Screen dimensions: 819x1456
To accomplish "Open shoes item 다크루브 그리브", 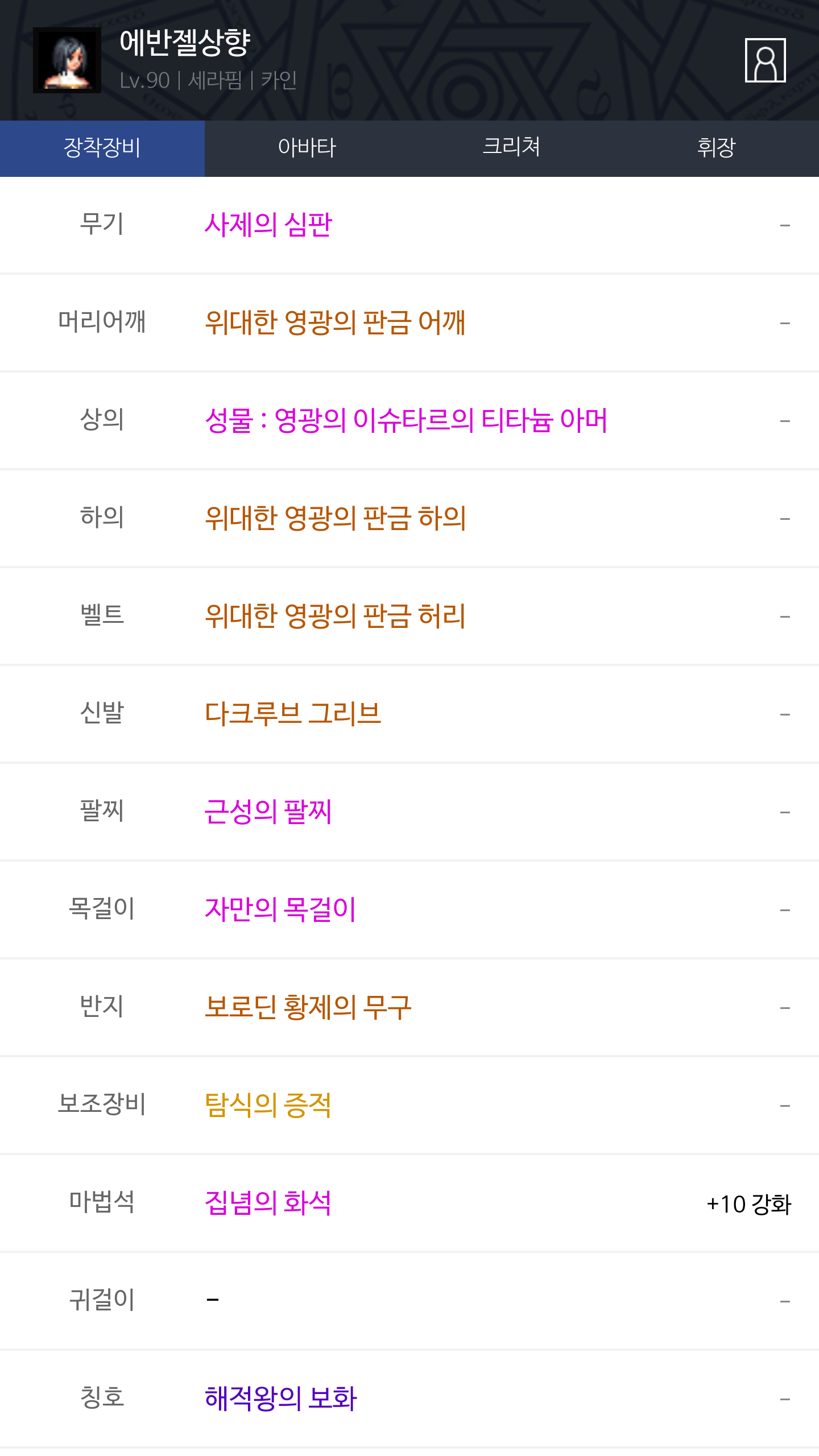I will [293, 714].
